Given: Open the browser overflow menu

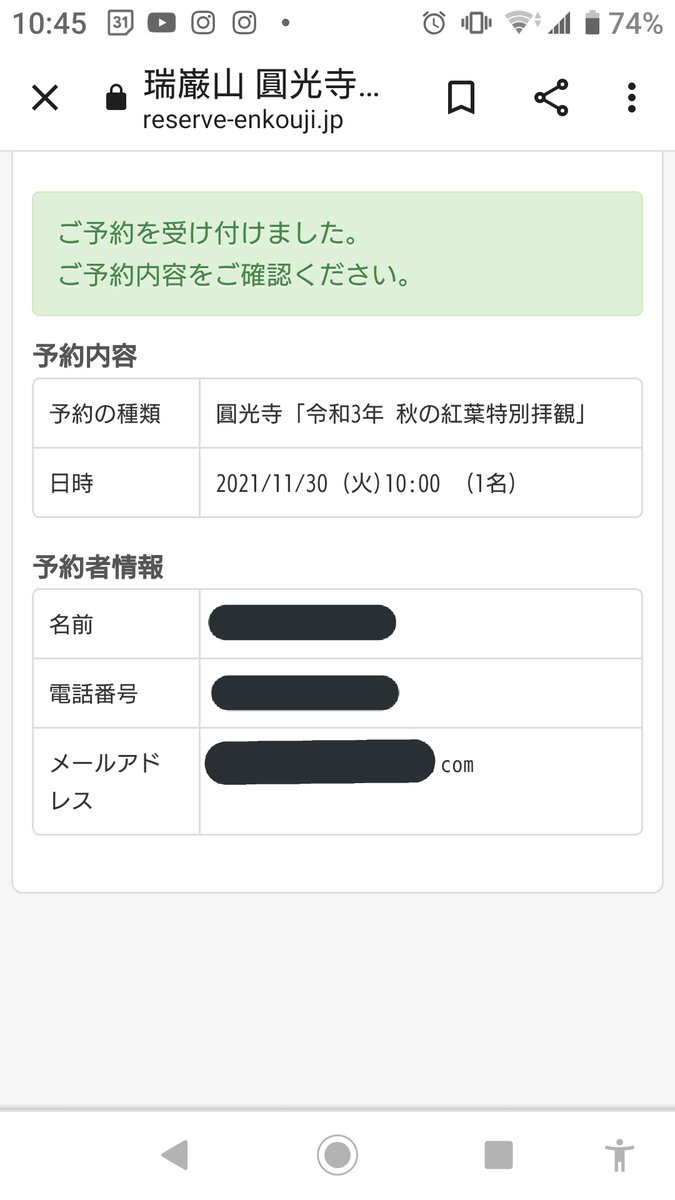Looking at the screenshot, I should 631,98.
